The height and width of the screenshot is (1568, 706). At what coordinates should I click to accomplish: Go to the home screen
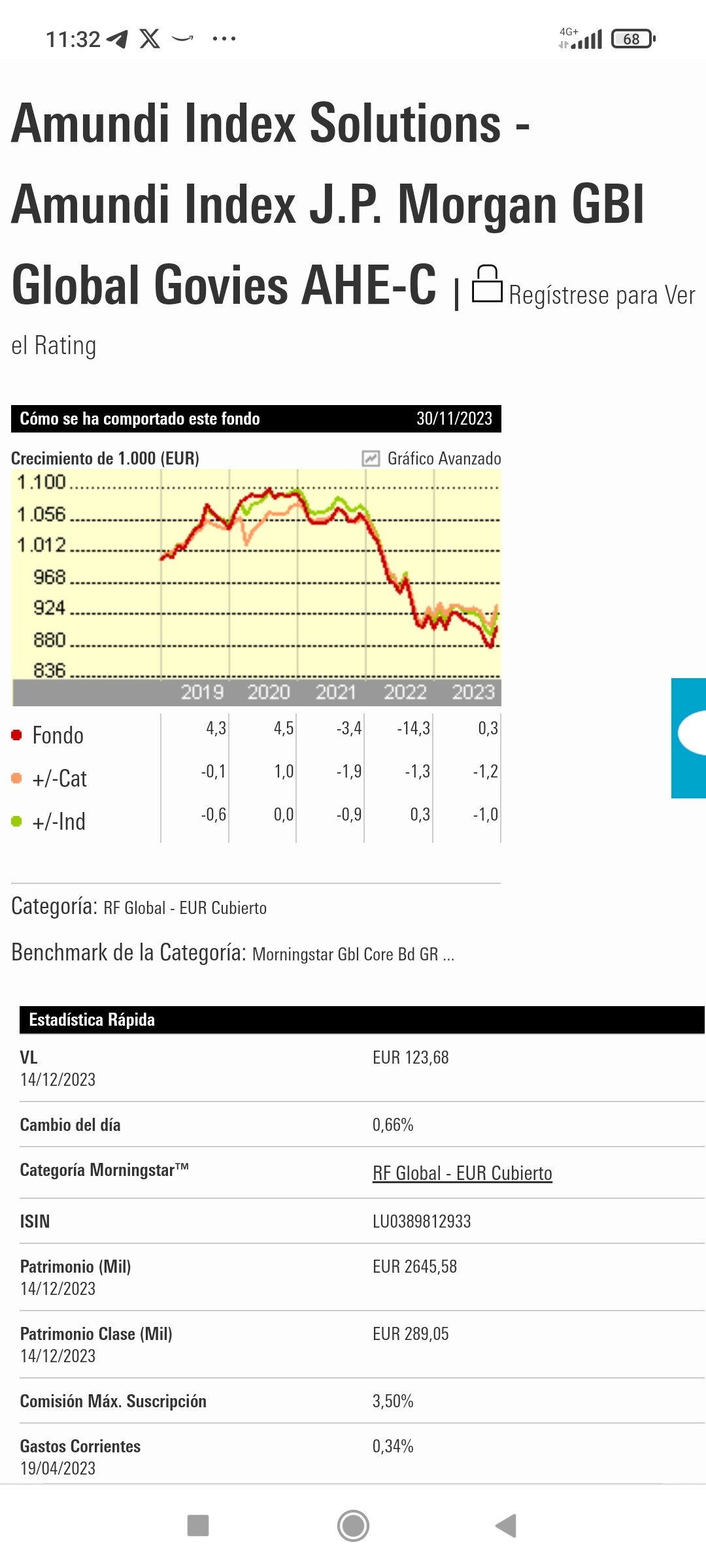[x=353, y=1526]
